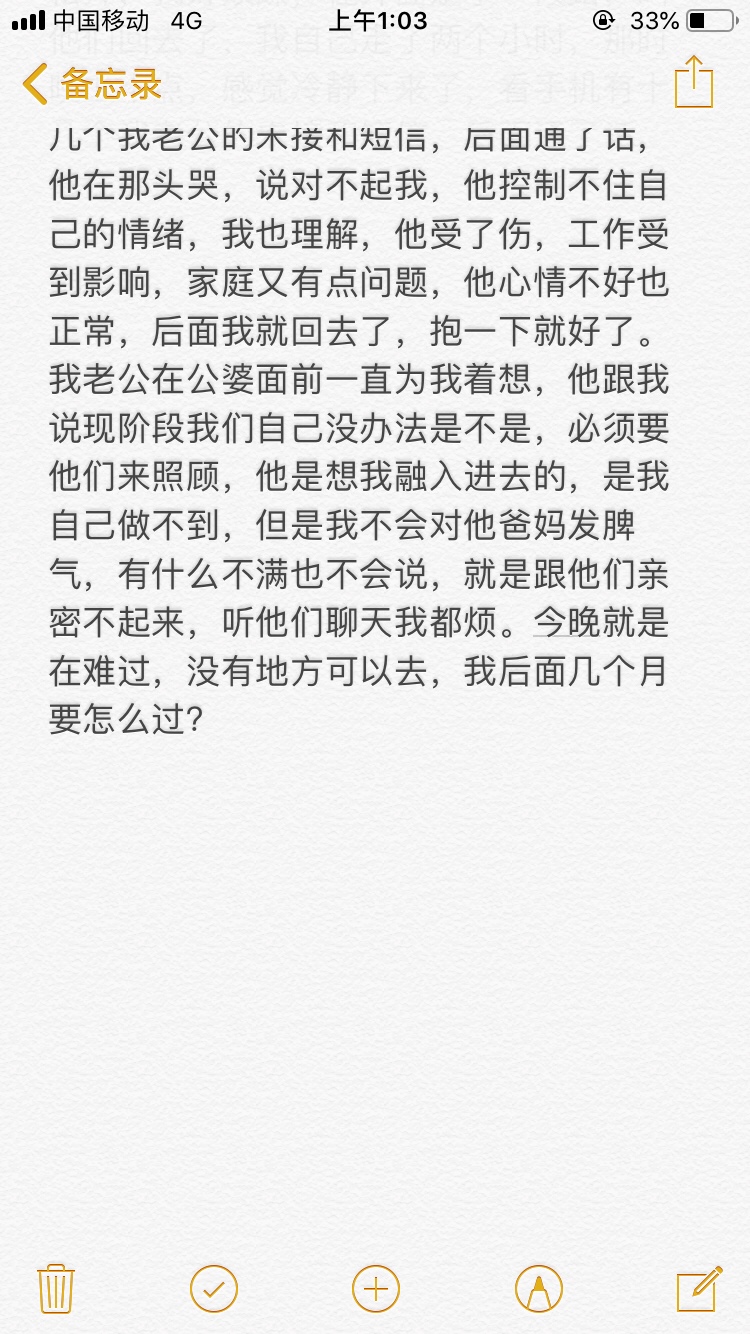
Task: Share this note
Action: (693, 80)
